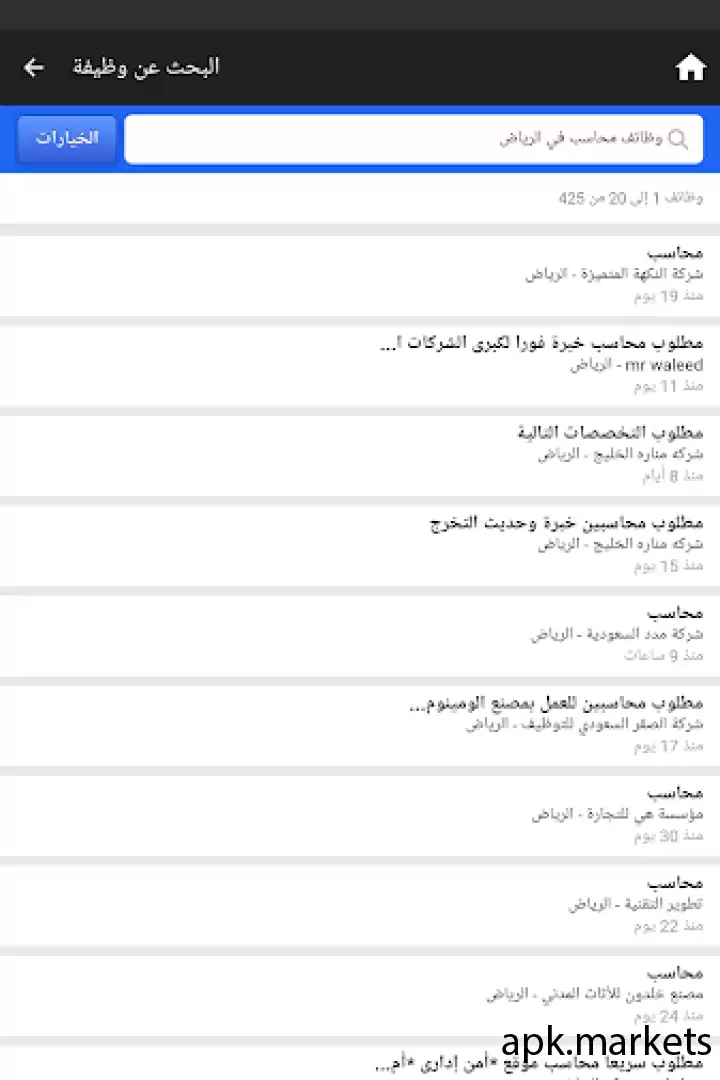Open the الخيارات (options) button
Viewport: 720px width, 1080px height.
(x=66, y=139)
